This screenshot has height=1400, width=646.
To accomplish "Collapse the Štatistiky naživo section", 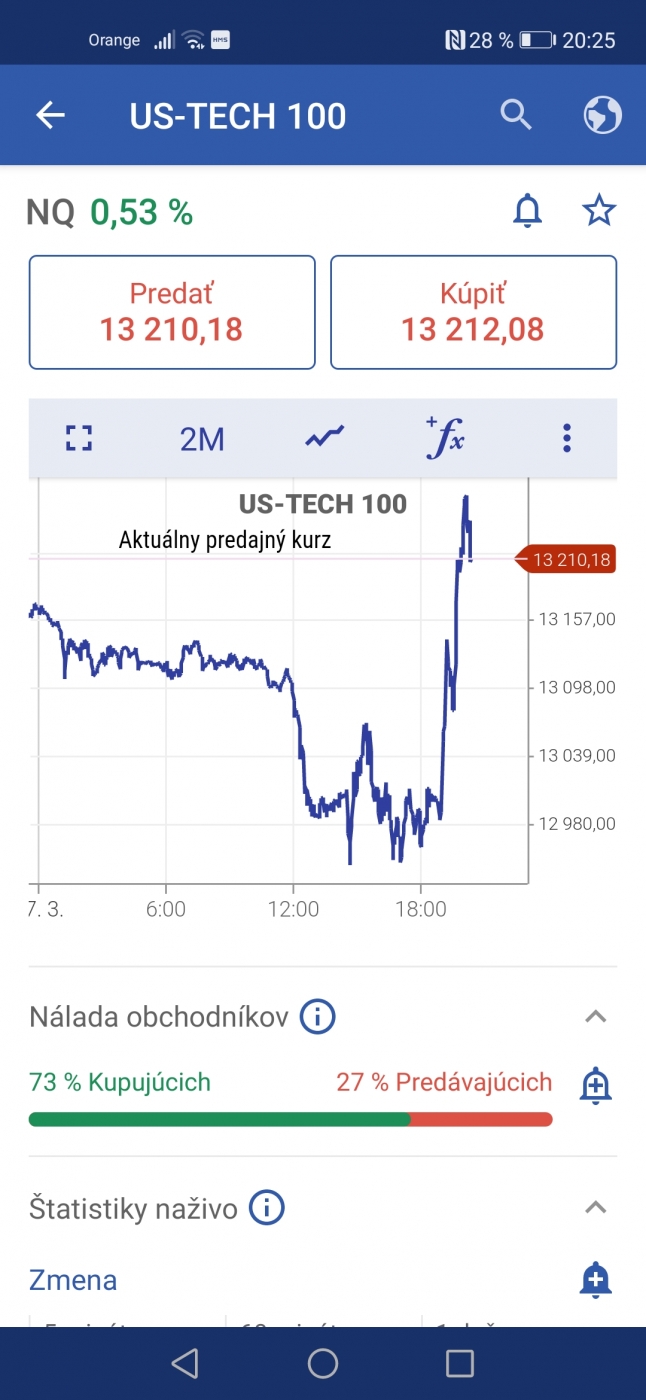I will [x=596, y=1207].
